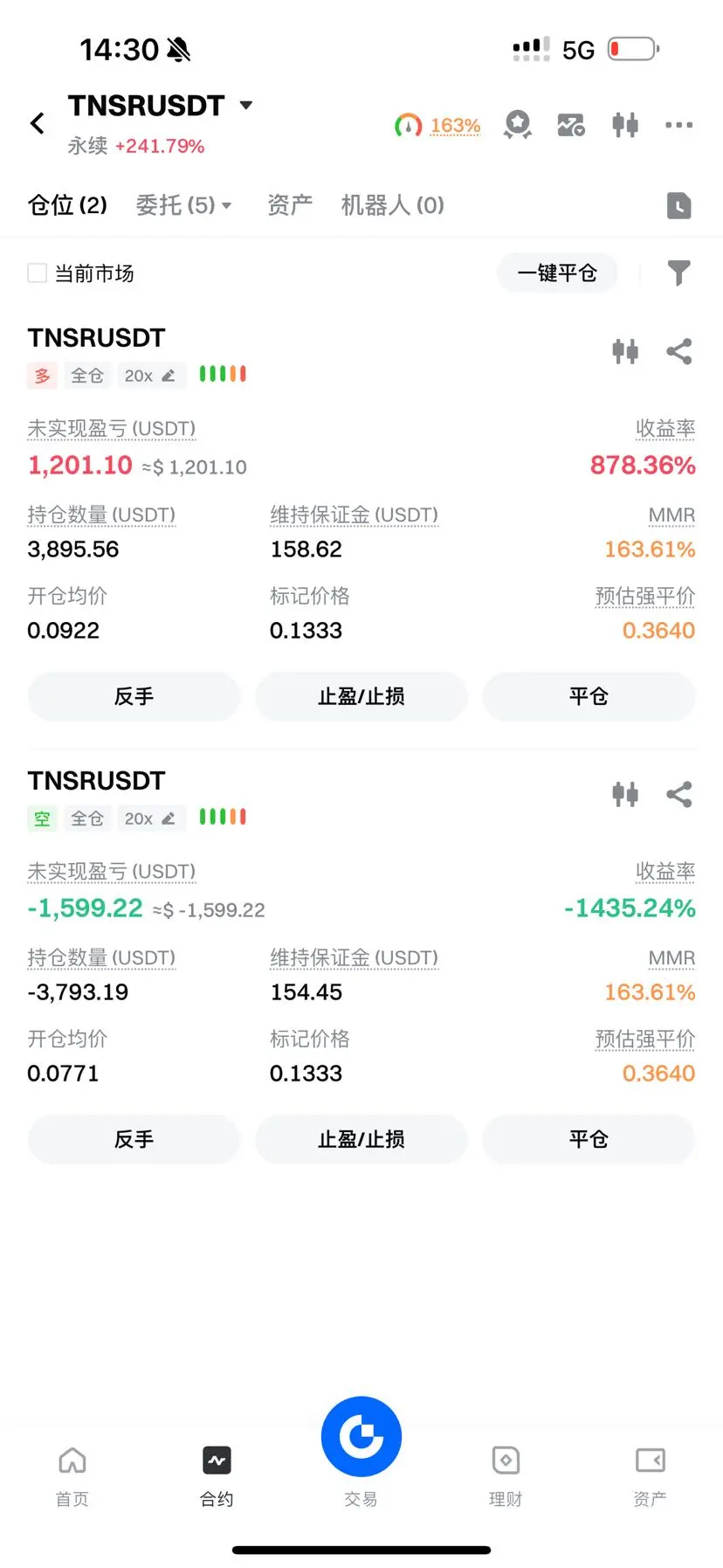723x1568 pixels.
Task: Share the long TNSRUSDT position
Action: coord(678,352)
